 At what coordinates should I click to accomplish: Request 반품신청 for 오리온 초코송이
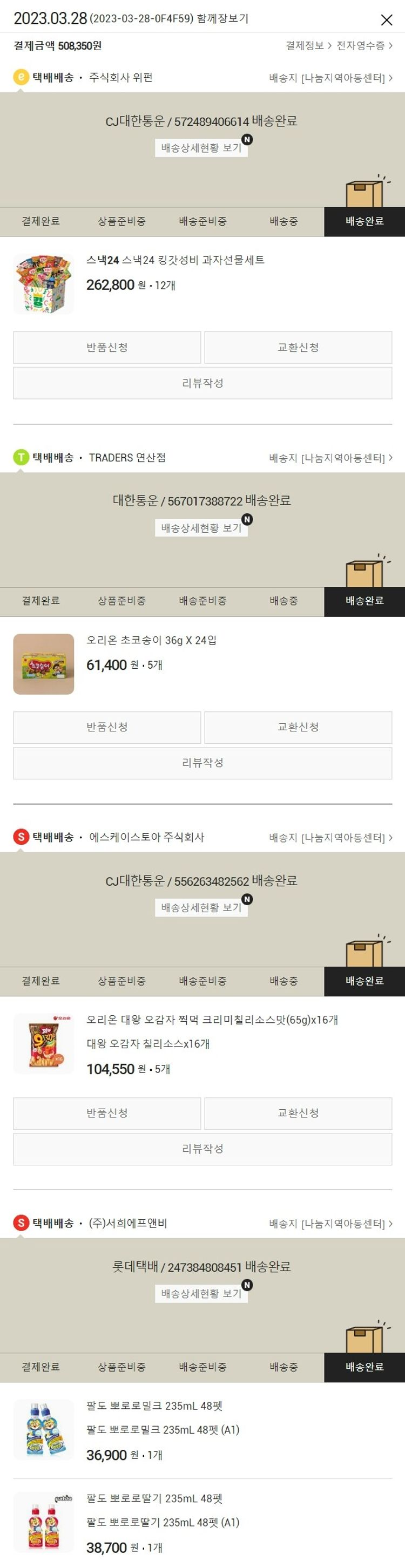(x=107, y=728)
